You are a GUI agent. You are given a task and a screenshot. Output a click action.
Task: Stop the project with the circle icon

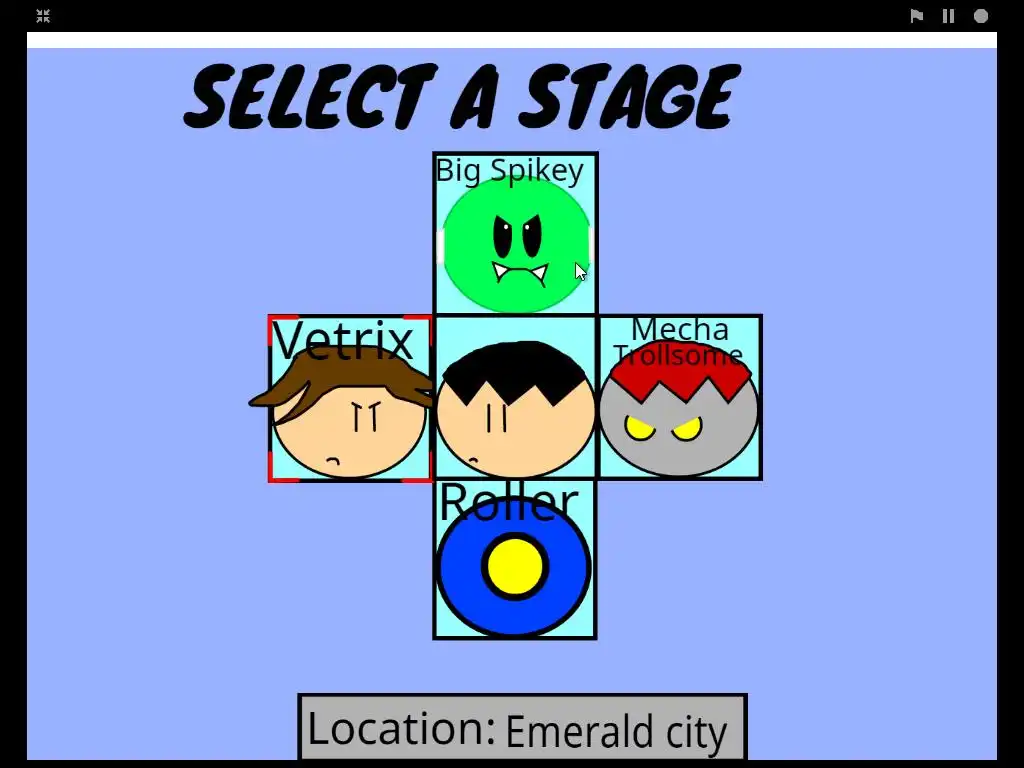click(x=981, y=16)
